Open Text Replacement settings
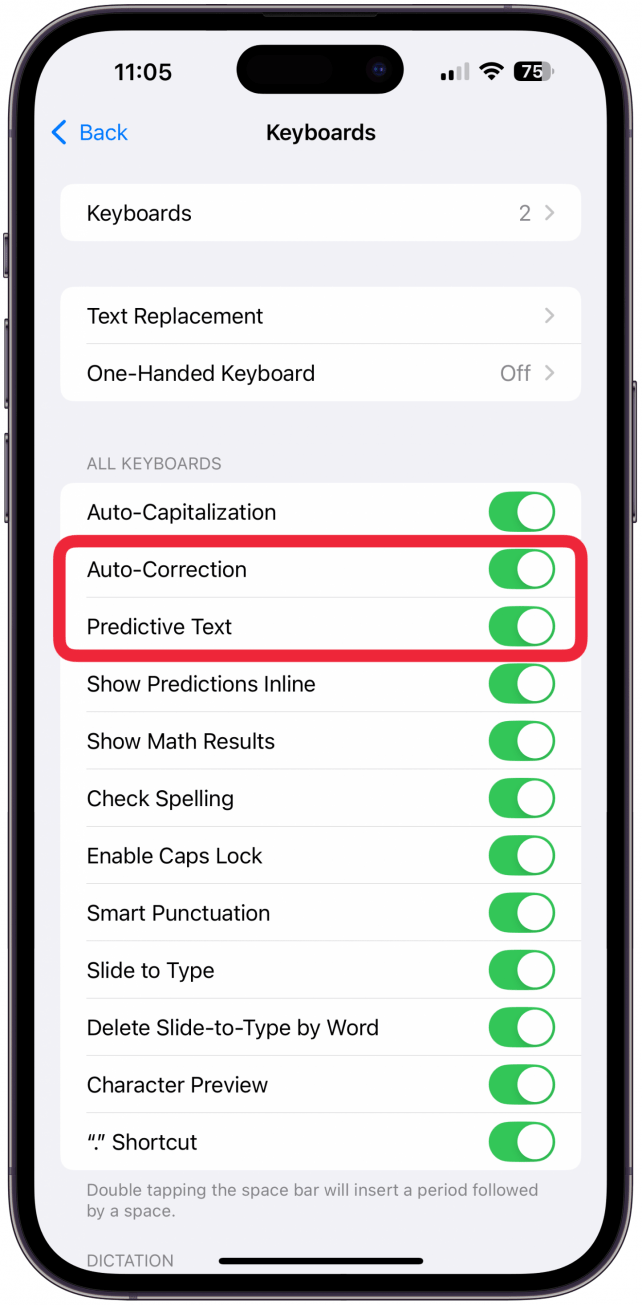The height and width of the screenshot is (1305, 642). (320, 316)
